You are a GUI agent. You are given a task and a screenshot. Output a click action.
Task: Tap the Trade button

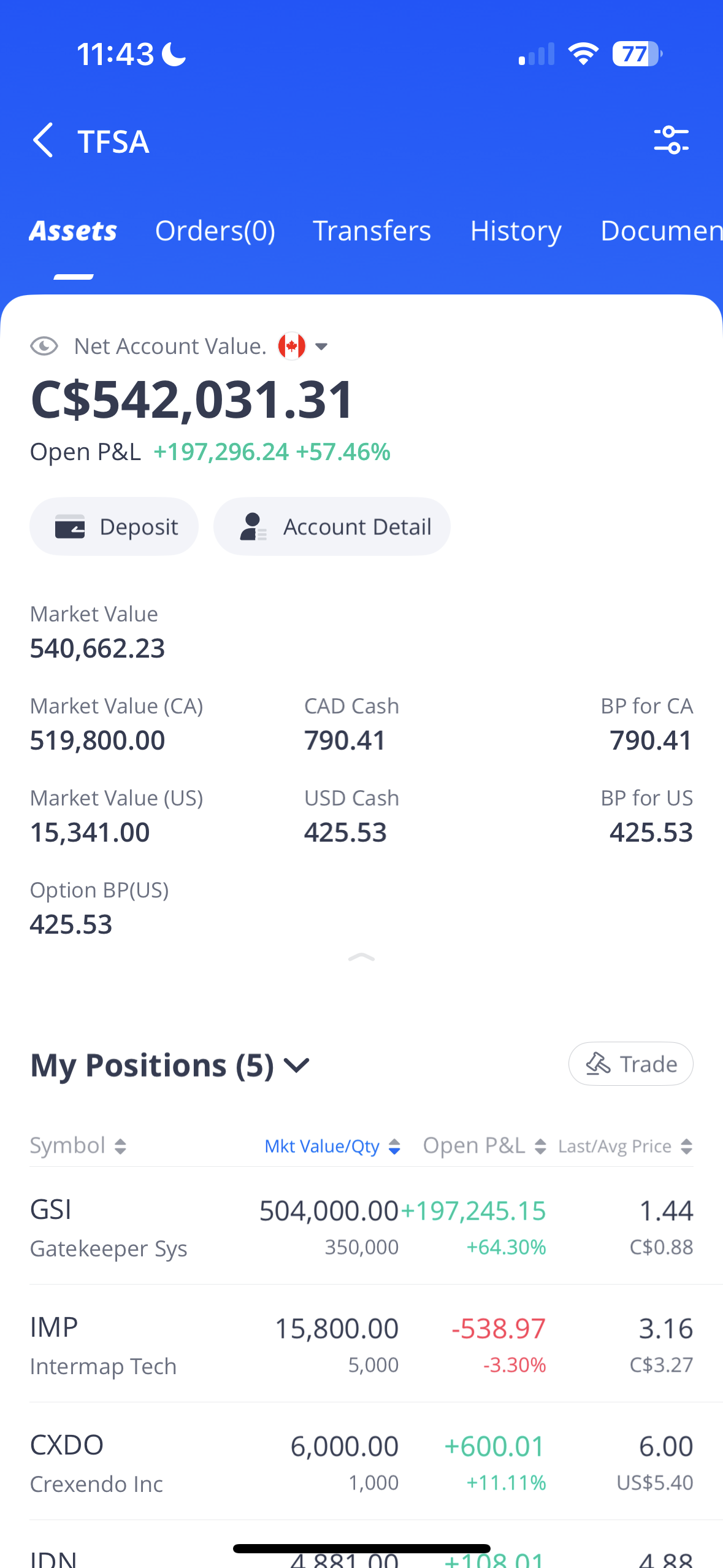630,1064
